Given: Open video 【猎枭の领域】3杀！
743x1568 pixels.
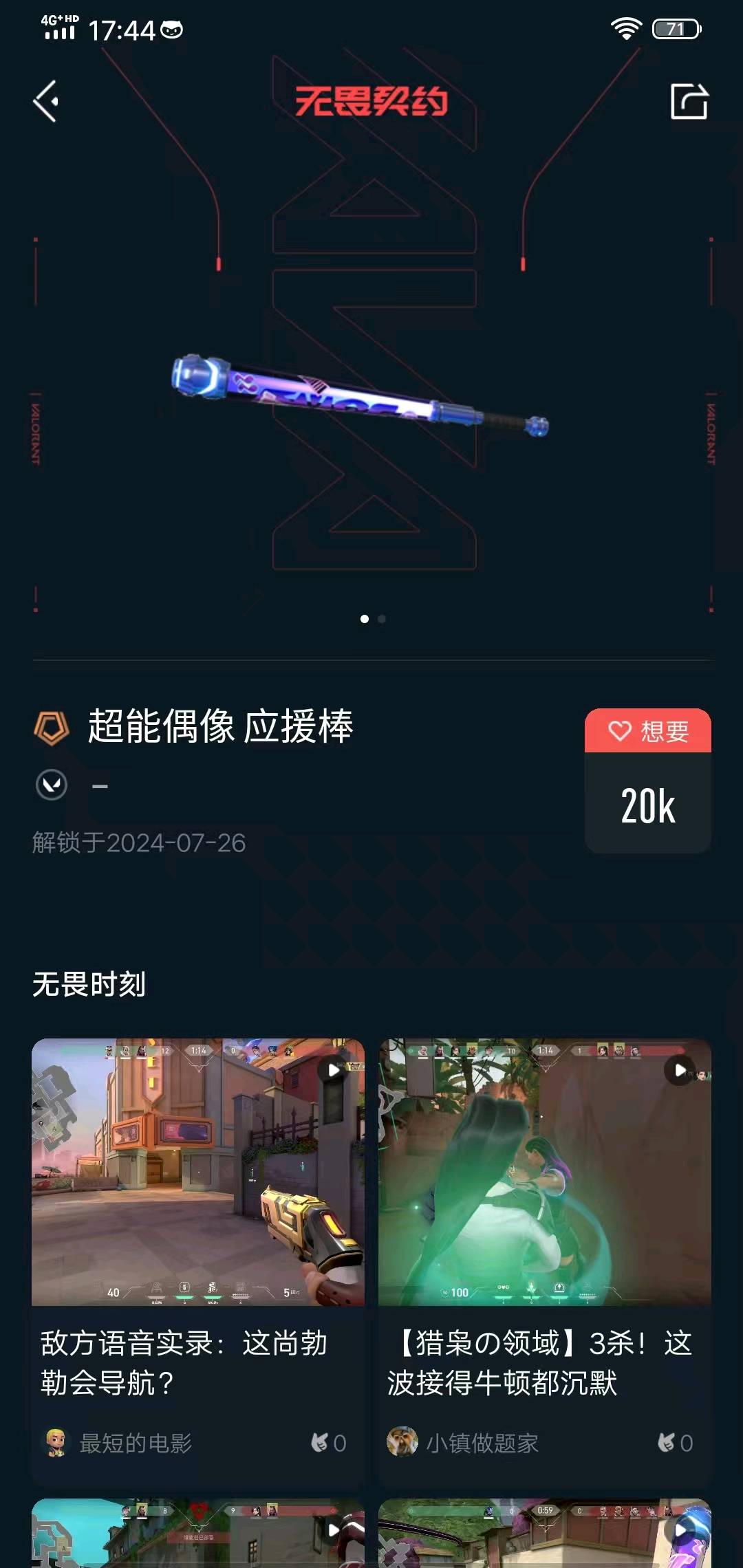Looking at the screenshot, I should 544,1172.
